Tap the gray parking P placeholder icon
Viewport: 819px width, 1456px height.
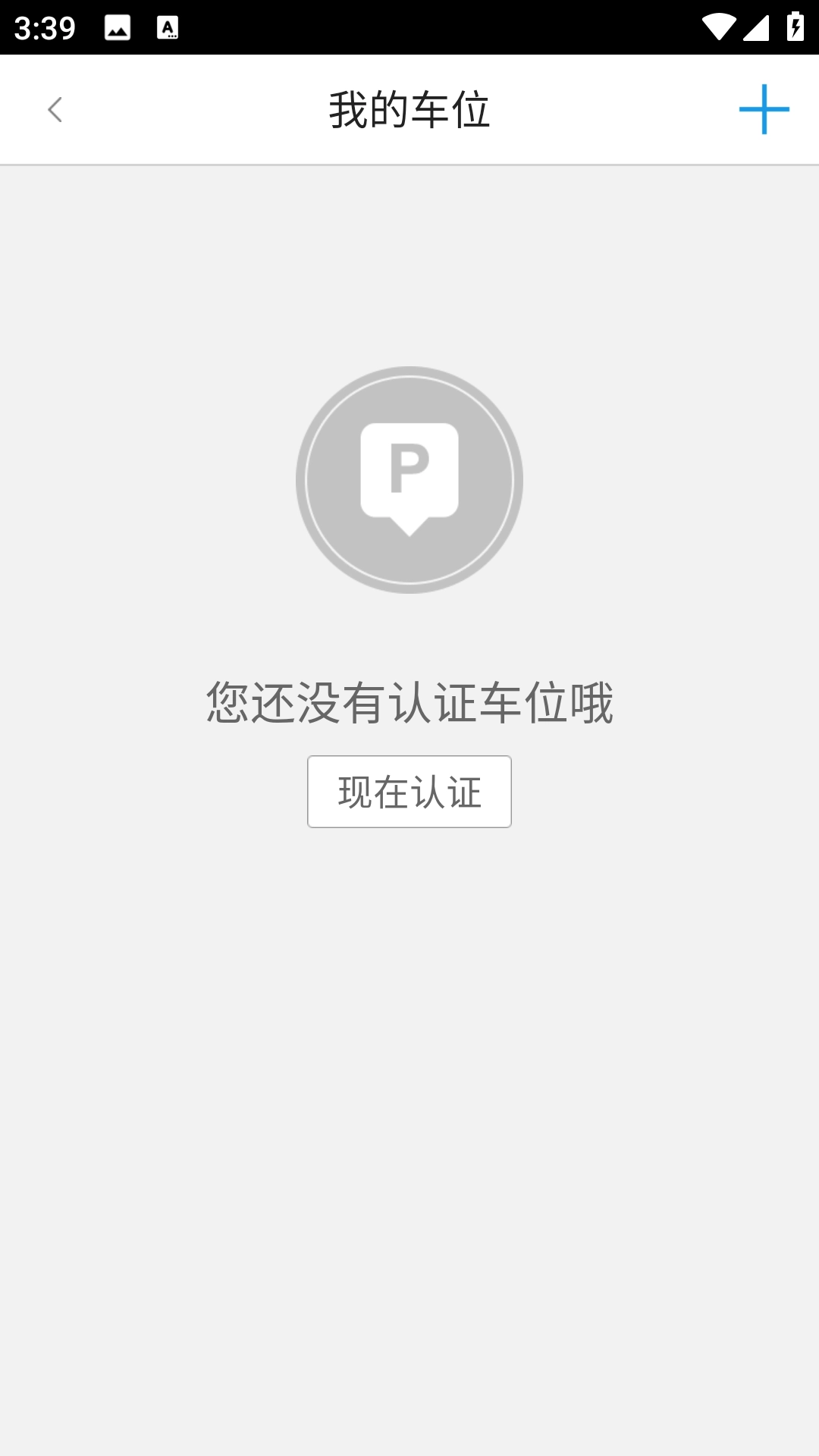pos(409,479)
